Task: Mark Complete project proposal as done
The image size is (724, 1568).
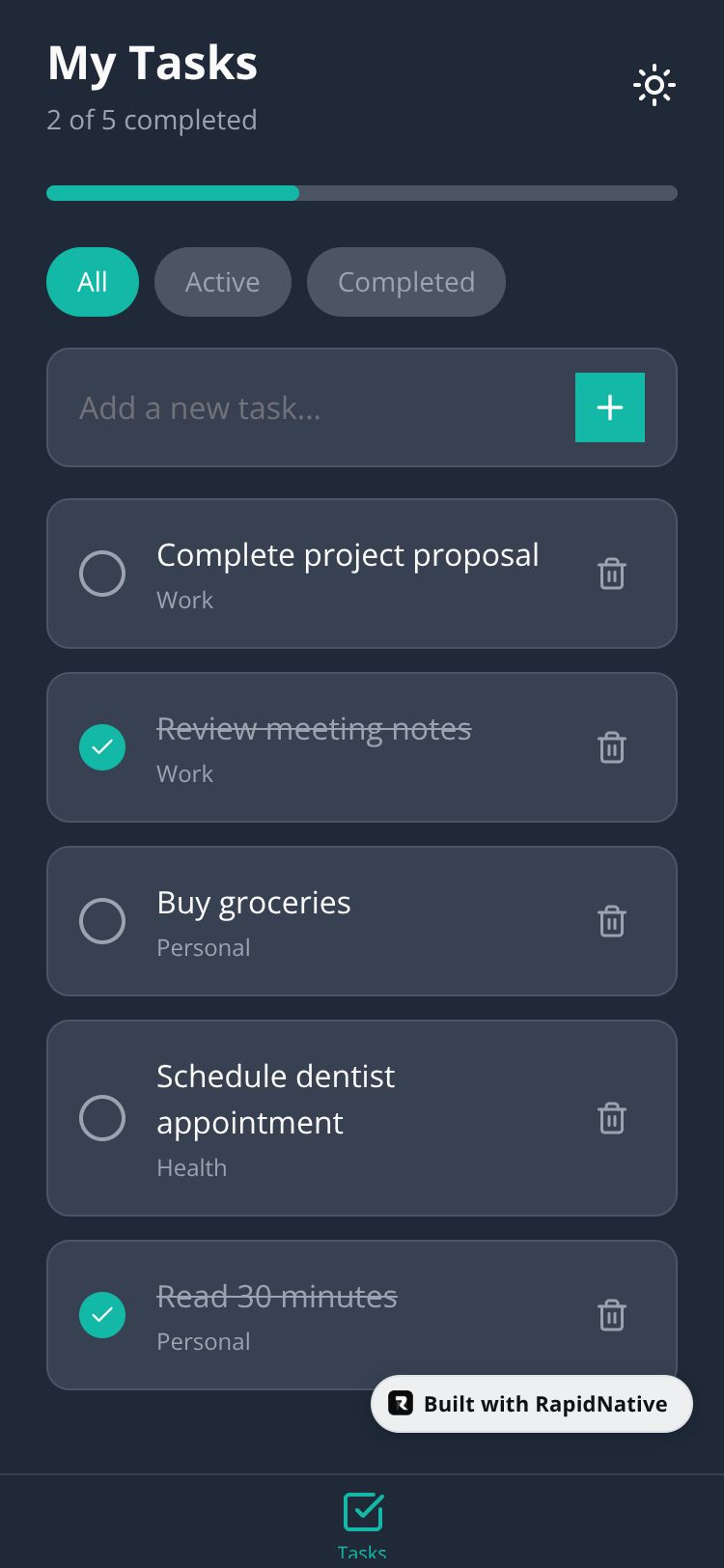Action: coord(102,574)
